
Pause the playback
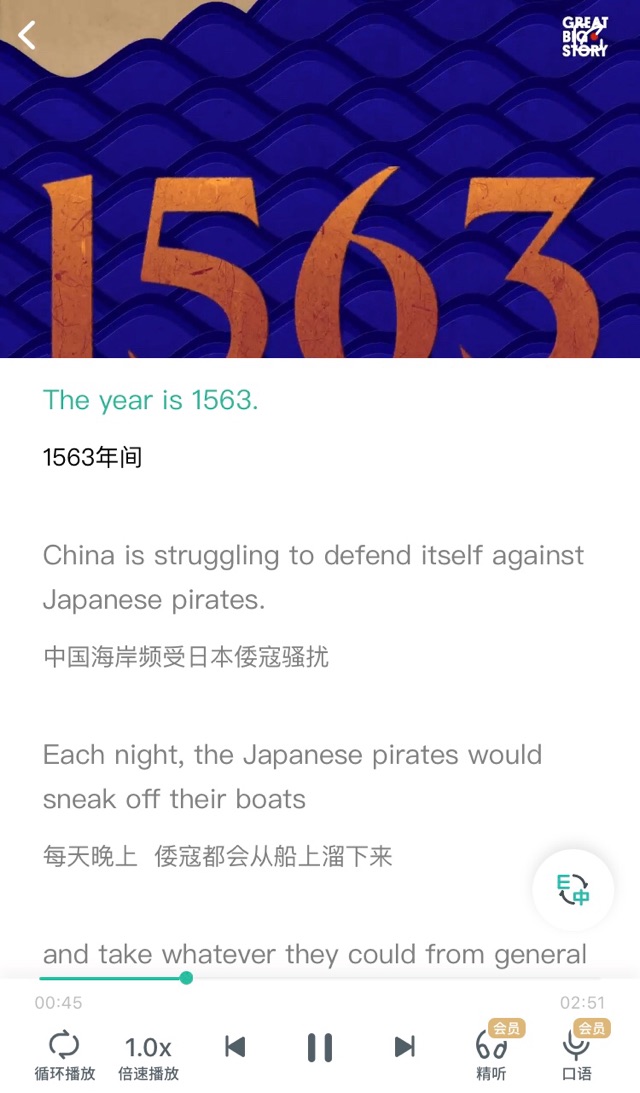click(320, 1047)
